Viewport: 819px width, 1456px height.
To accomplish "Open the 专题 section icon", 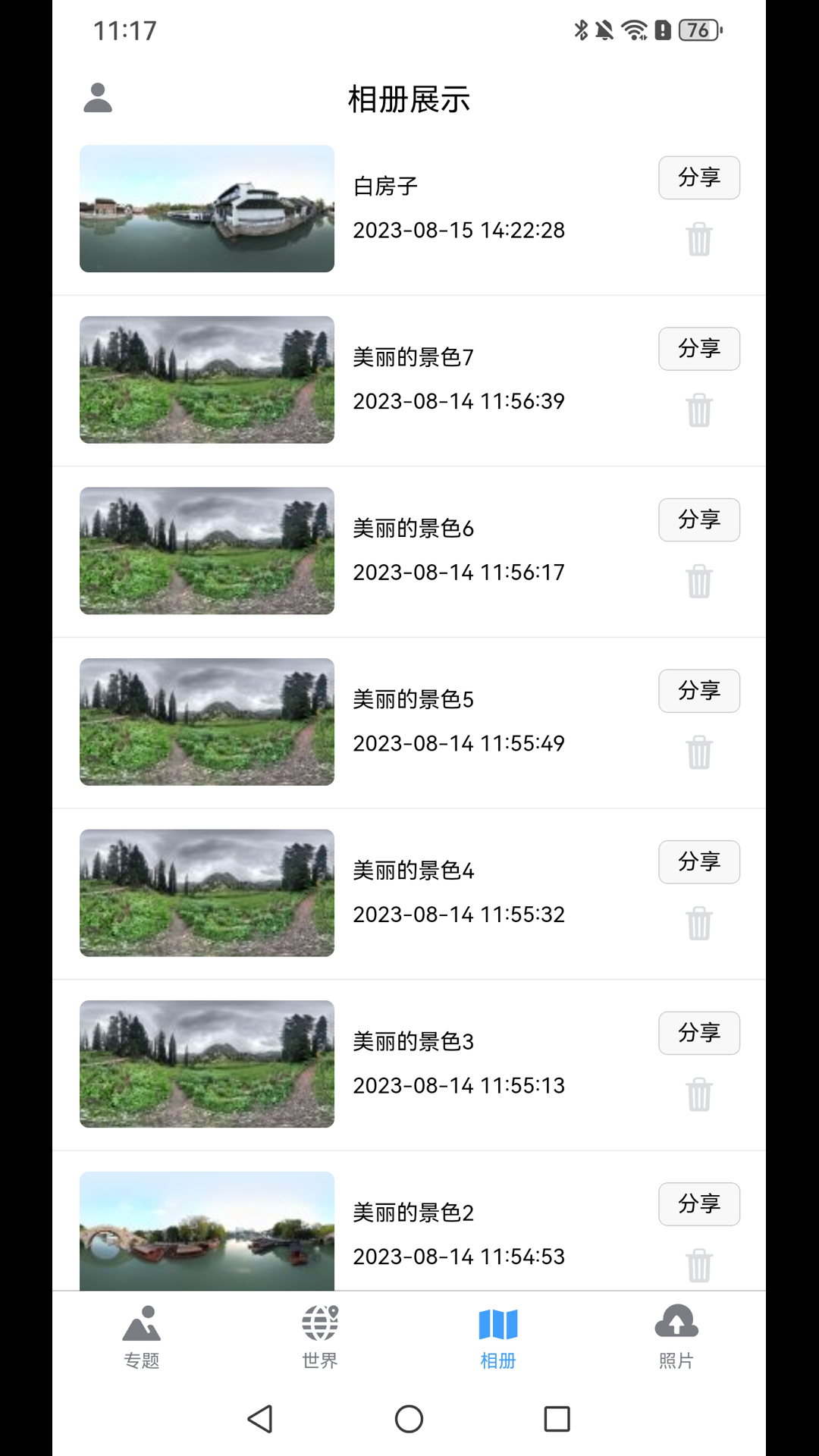I will pyautogui.click(x=142, y=1322).
